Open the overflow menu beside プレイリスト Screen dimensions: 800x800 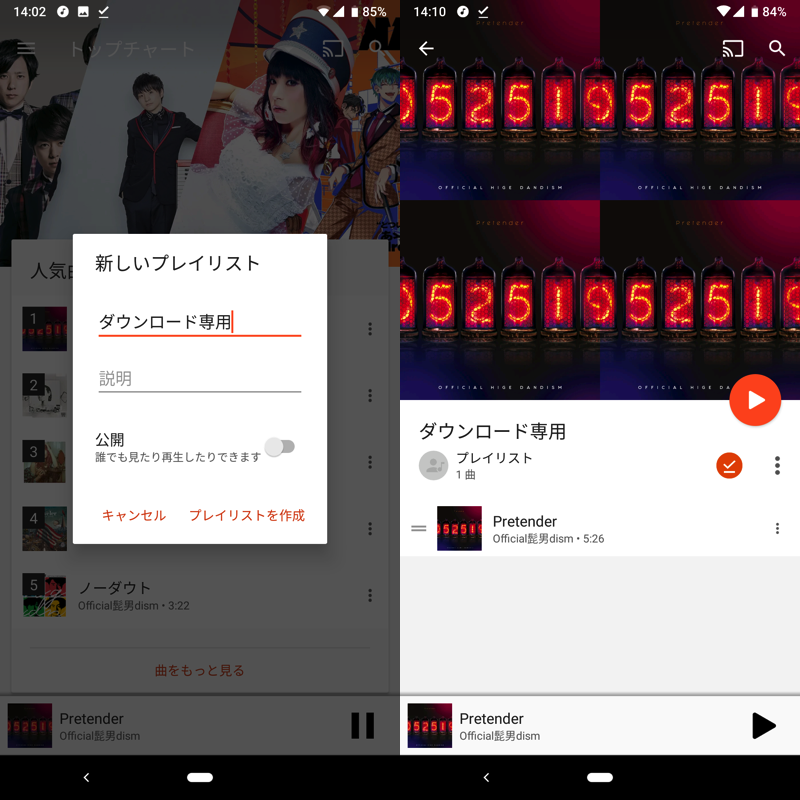pos(777,465)
